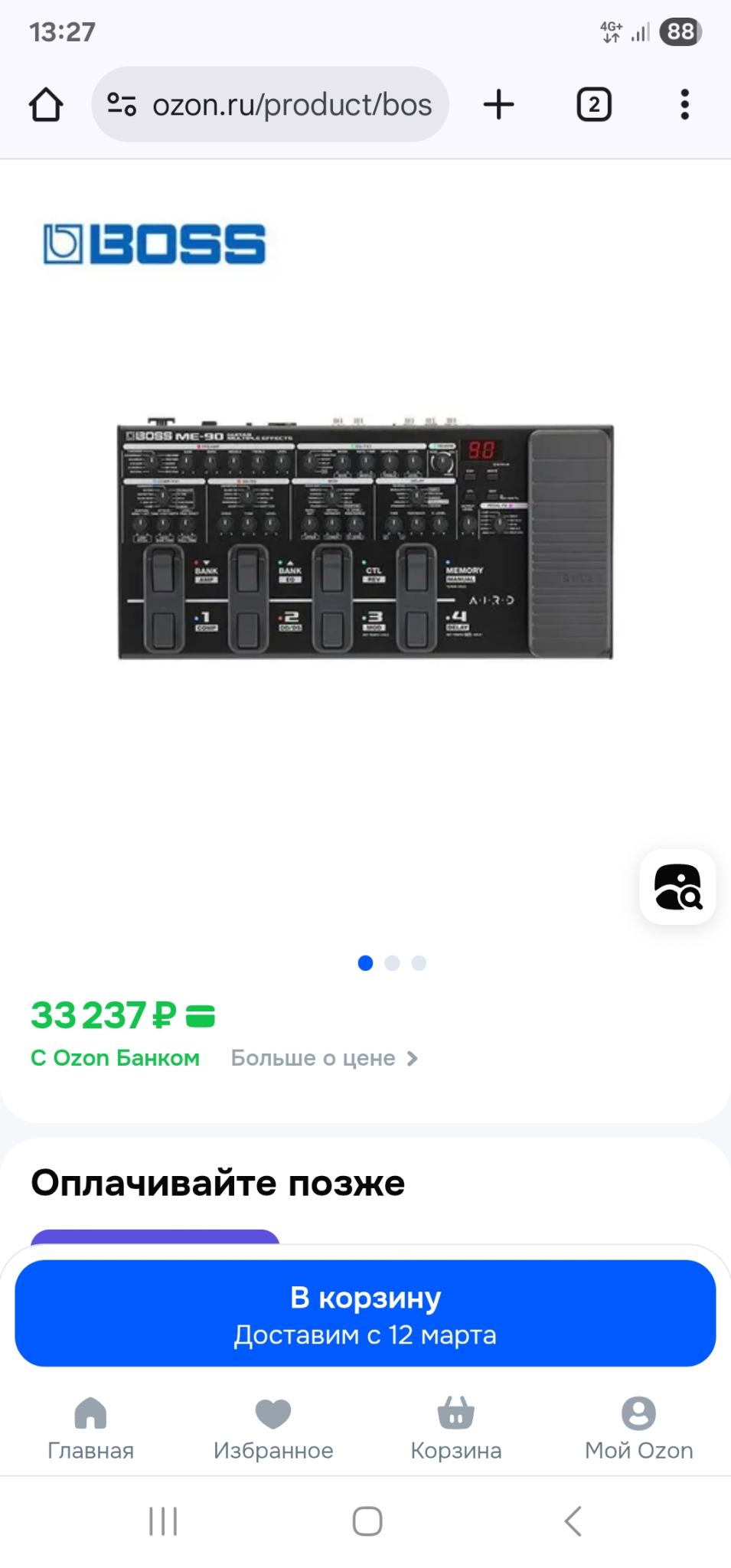The image size is (731, 1568).
Task: Go to the browser home page
Action: pyautogui.click(x=46, y=105)
